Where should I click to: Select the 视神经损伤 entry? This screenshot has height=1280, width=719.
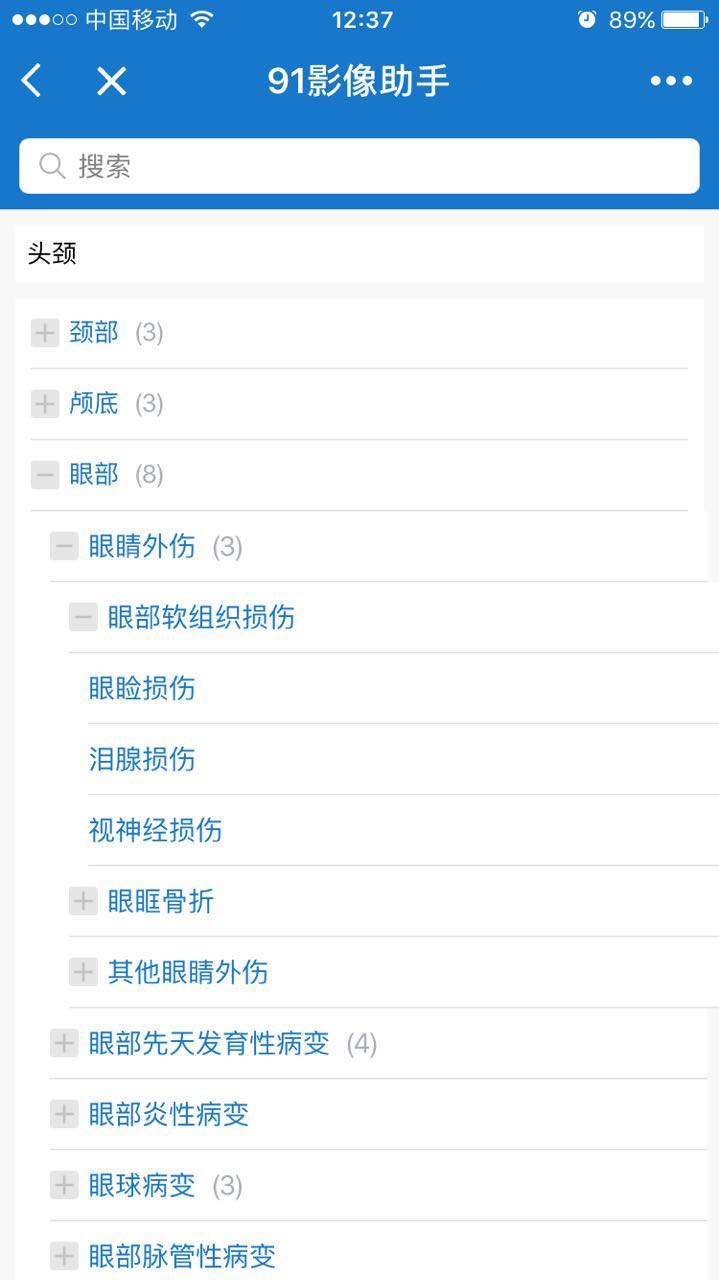click(155, 830)
